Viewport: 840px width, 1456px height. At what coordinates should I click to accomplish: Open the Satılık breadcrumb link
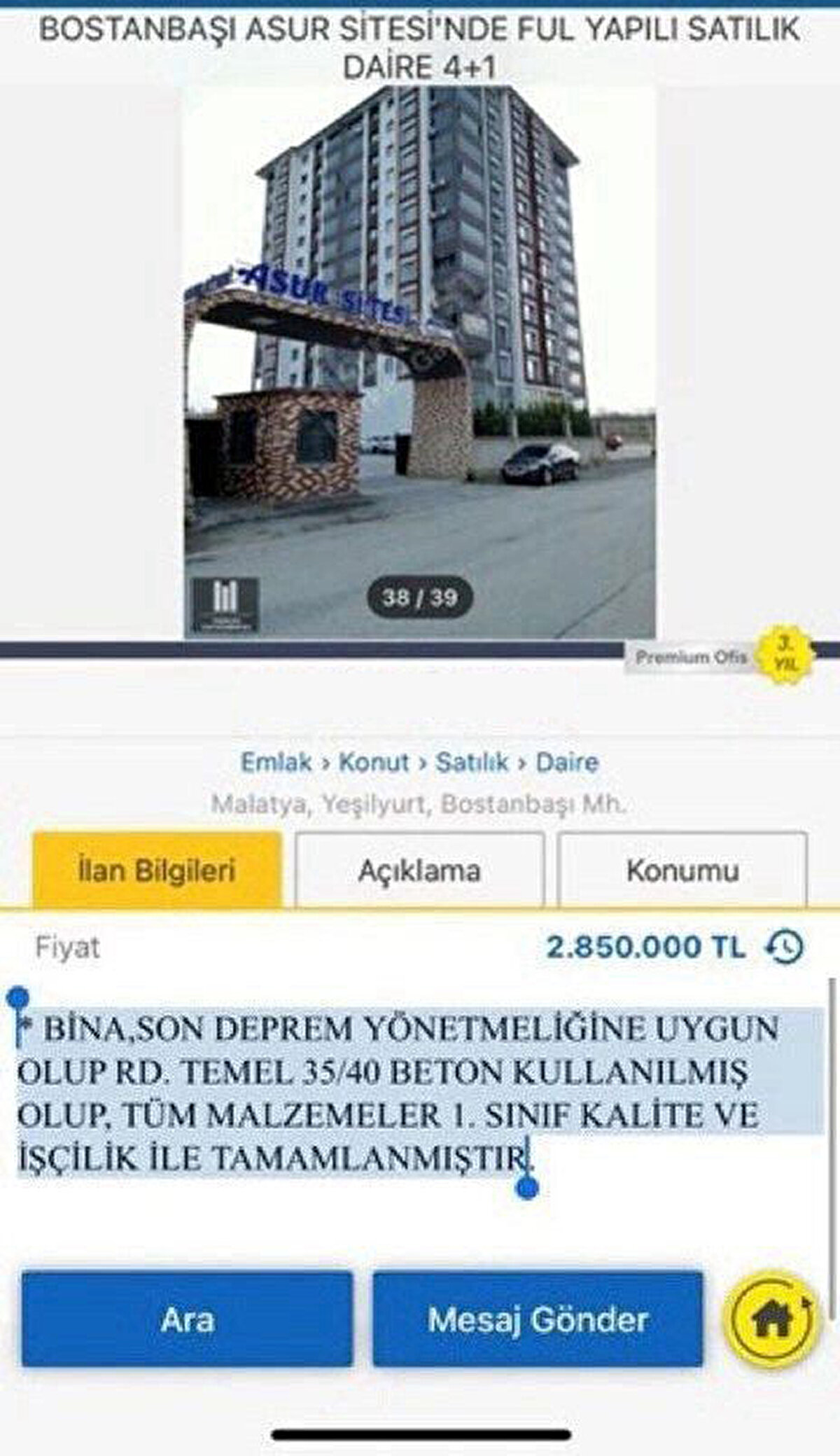point(472,762)
